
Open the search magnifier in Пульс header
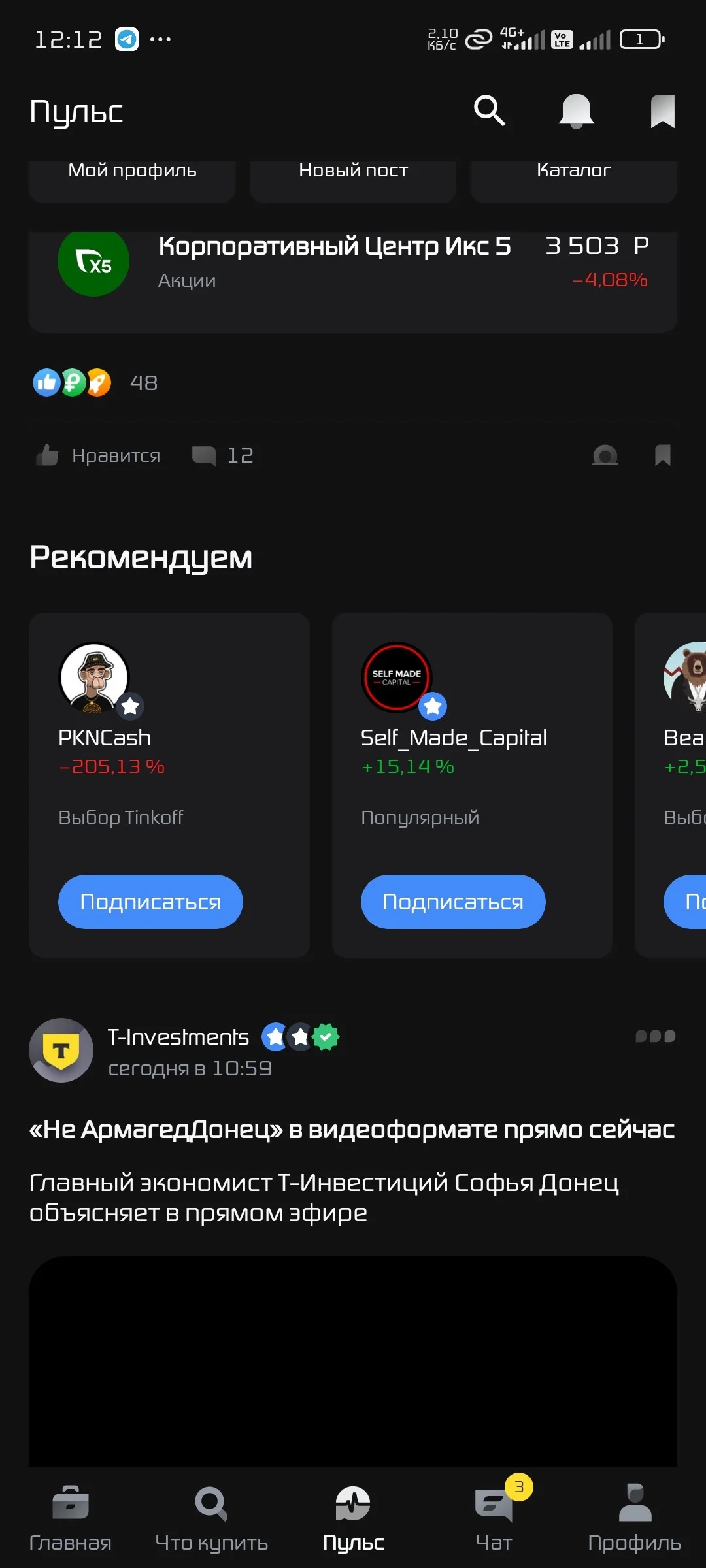tap(490, 110)
